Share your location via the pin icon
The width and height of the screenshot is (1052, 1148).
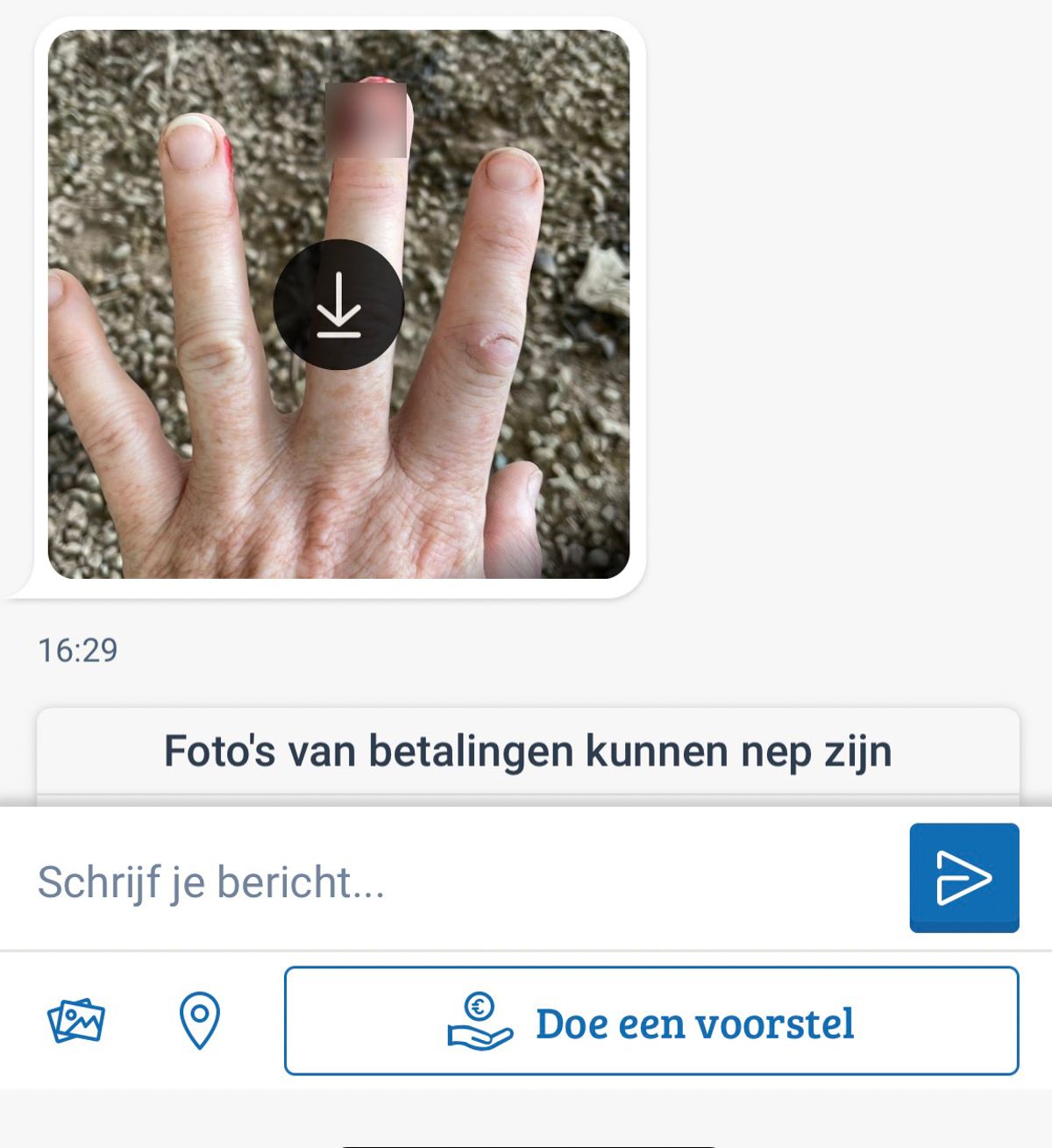199,1021
